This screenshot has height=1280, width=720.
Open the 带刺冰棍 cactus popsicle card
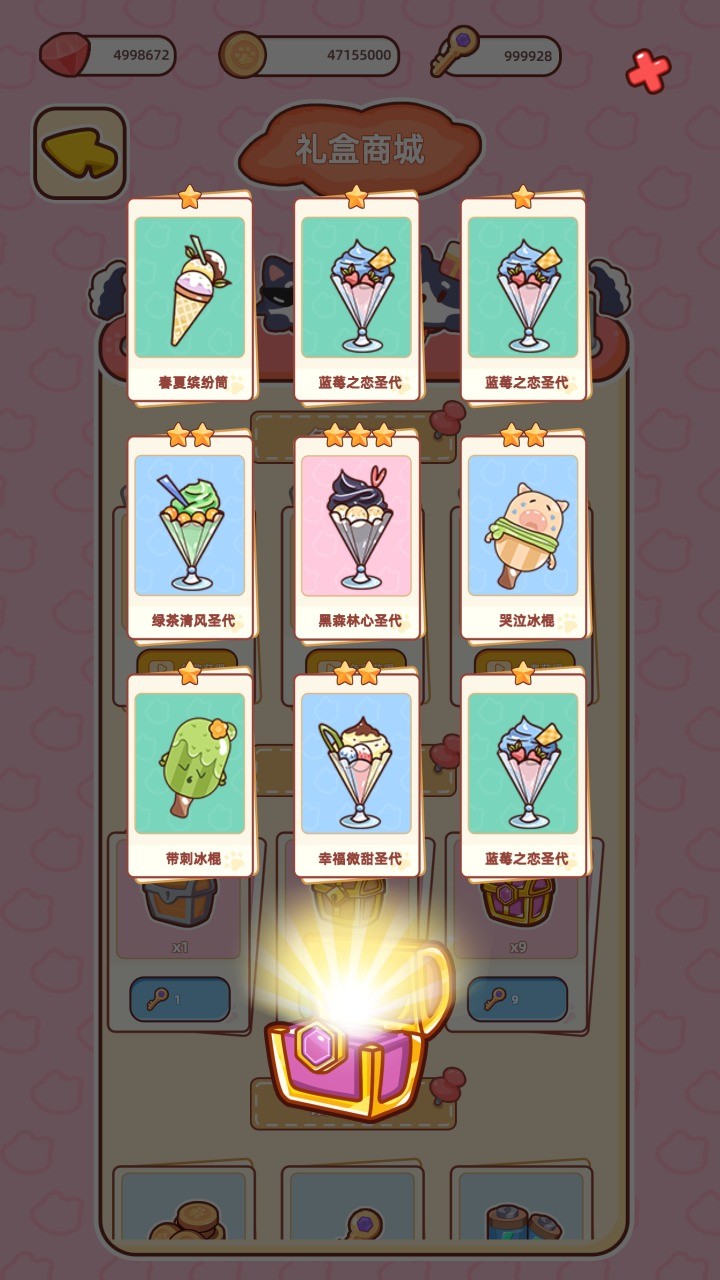coord(190,773)
